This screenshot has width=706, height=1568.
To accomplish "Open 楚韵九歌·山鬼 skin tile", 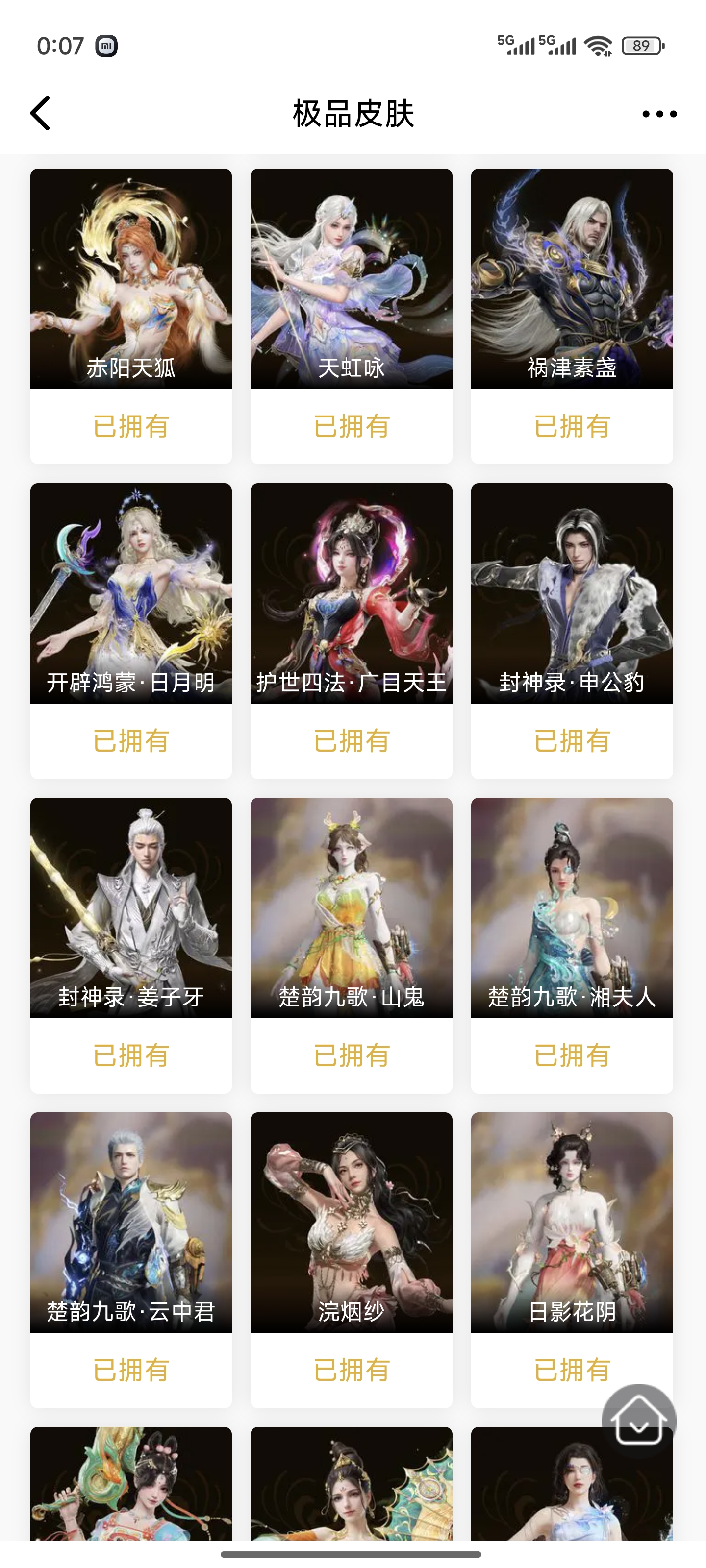I will tap(352, 908).
